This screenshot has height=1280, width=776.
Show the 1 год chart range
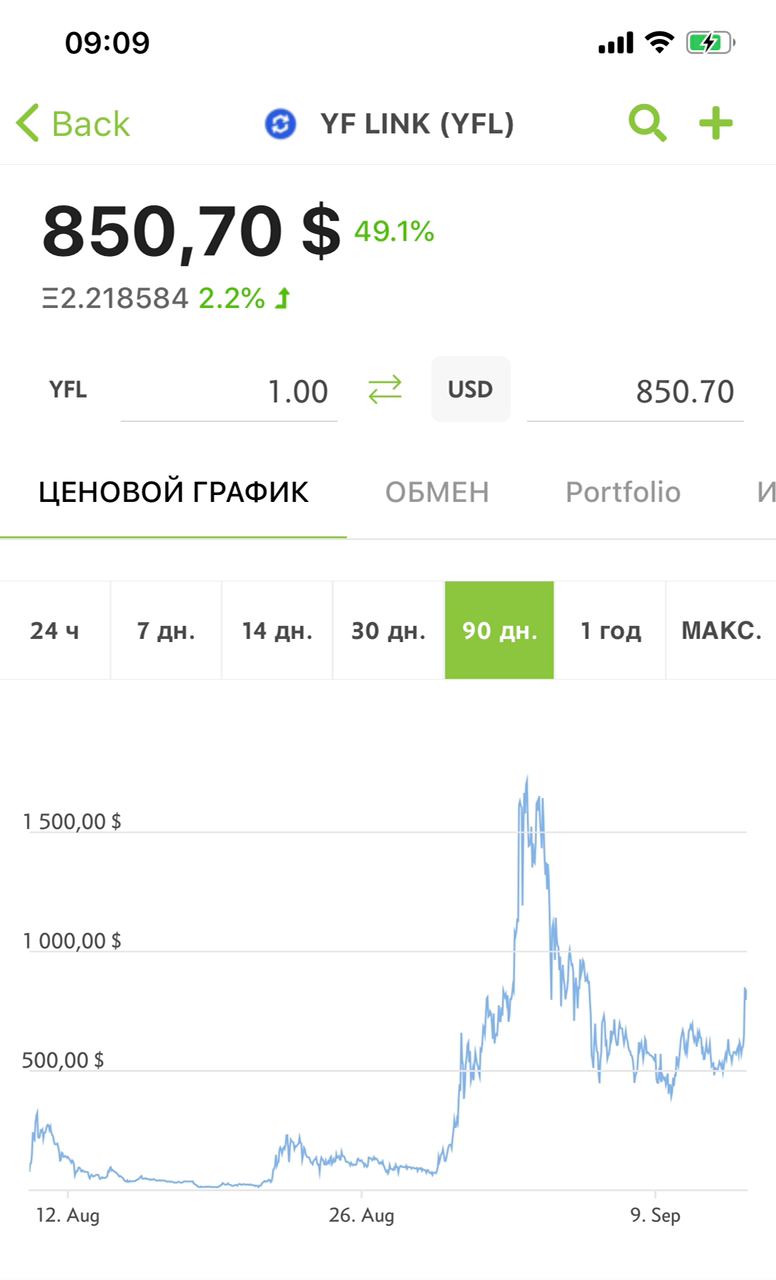click(610, 631)
